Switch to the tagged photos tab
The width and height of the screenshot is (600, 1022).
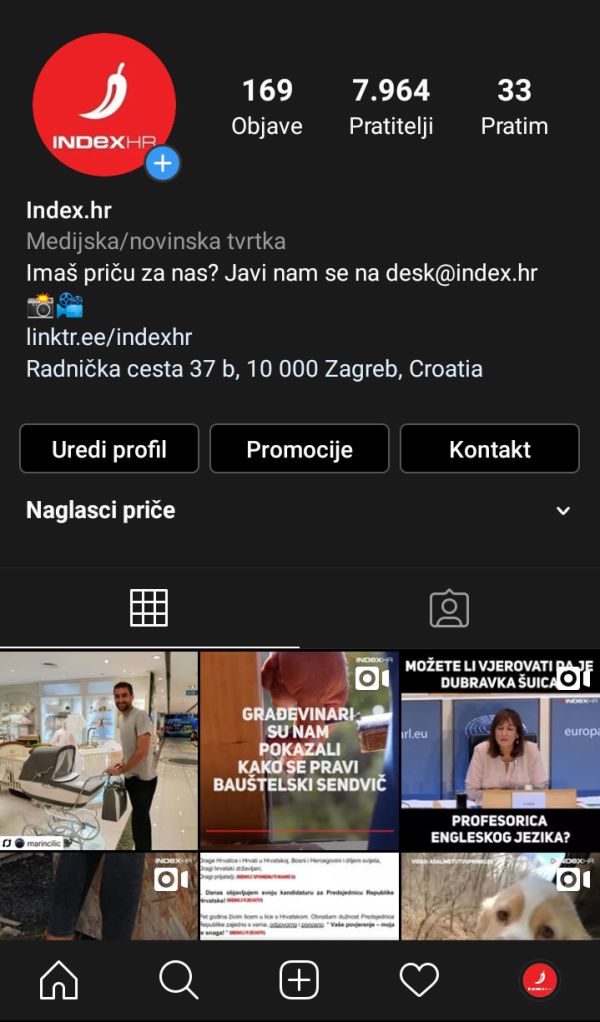449,608
